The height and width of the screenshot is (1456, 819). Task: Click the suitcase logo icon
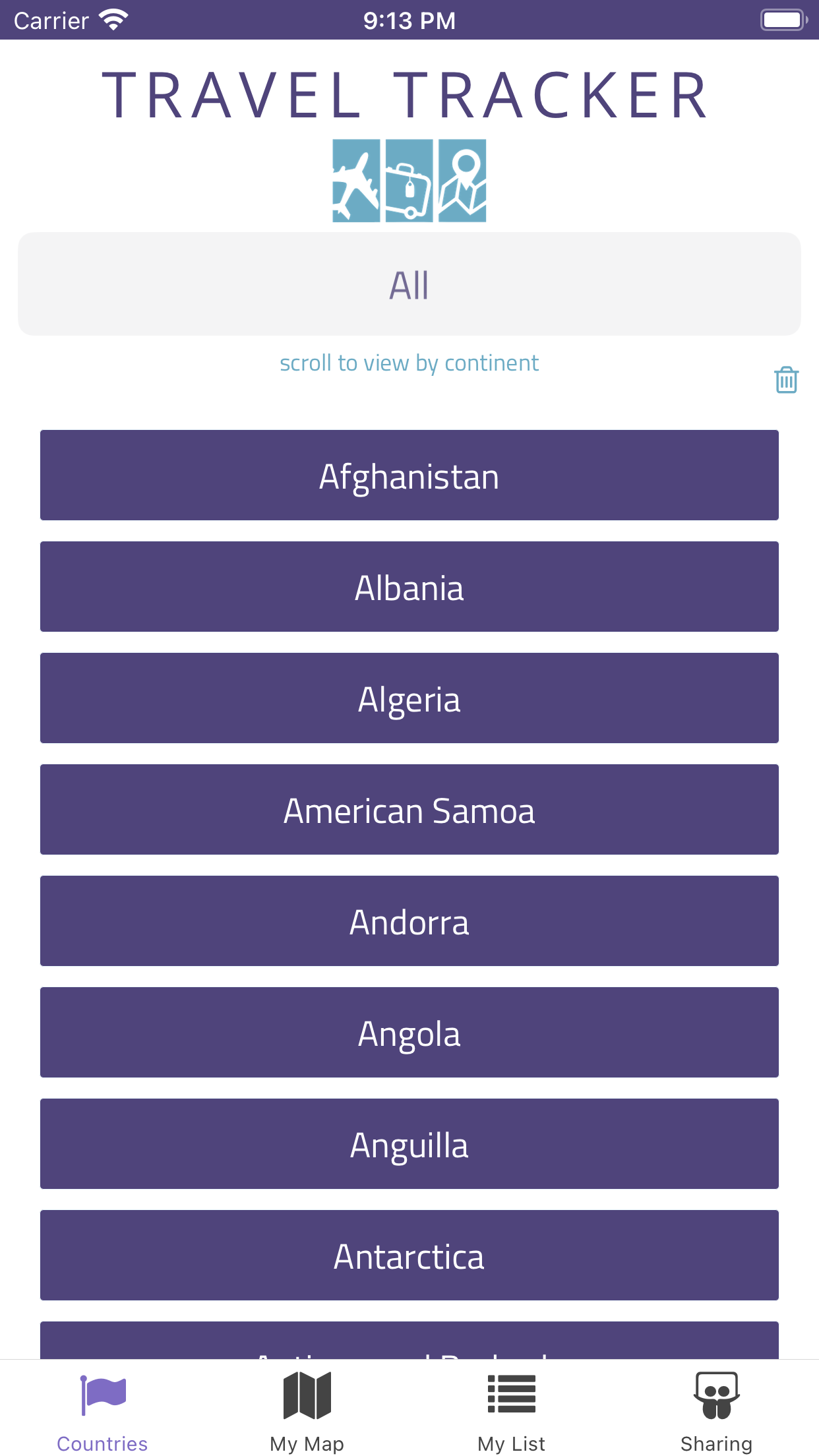409,181
